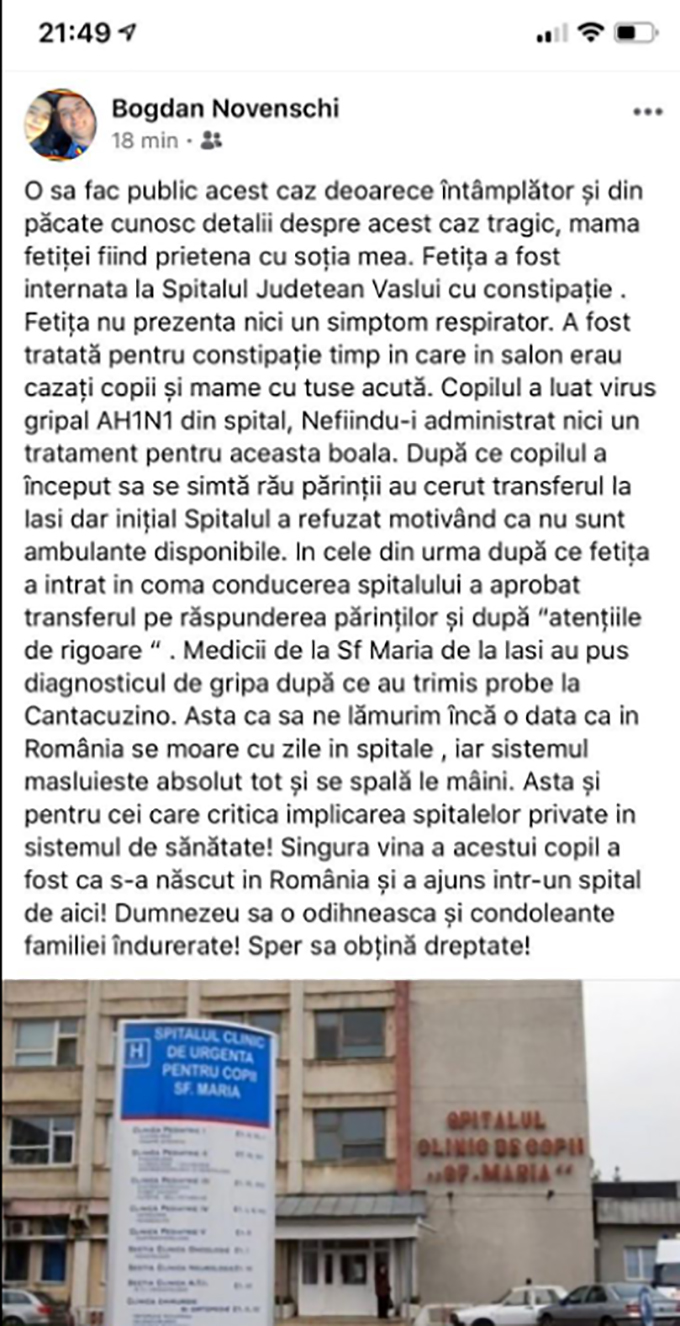Open the post's three-dot options menu
The width and height of the screenshot is (680, 1326).
[645, 111]
